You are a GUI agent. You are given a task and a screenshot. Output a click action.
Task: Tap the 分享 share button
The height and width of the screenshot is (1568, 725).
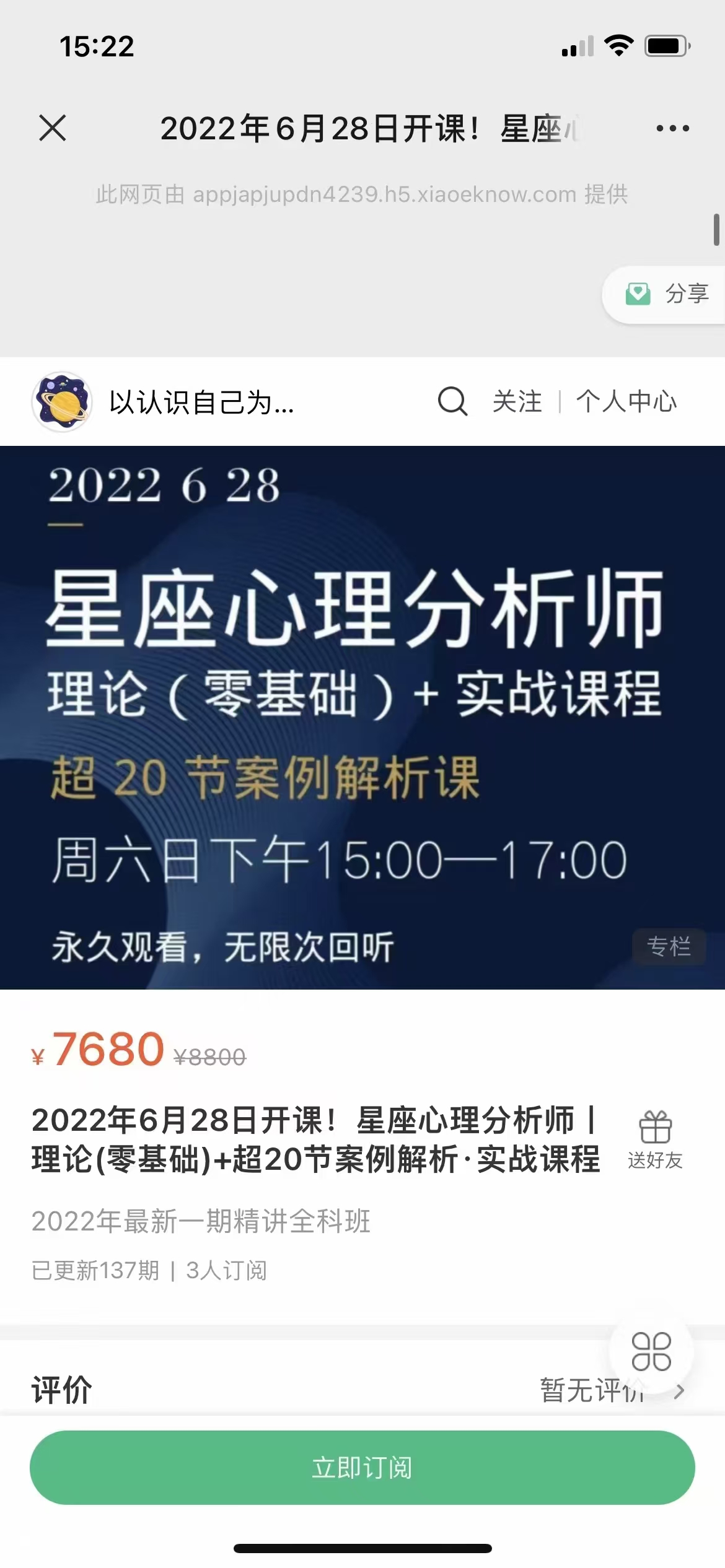[667, 294]
